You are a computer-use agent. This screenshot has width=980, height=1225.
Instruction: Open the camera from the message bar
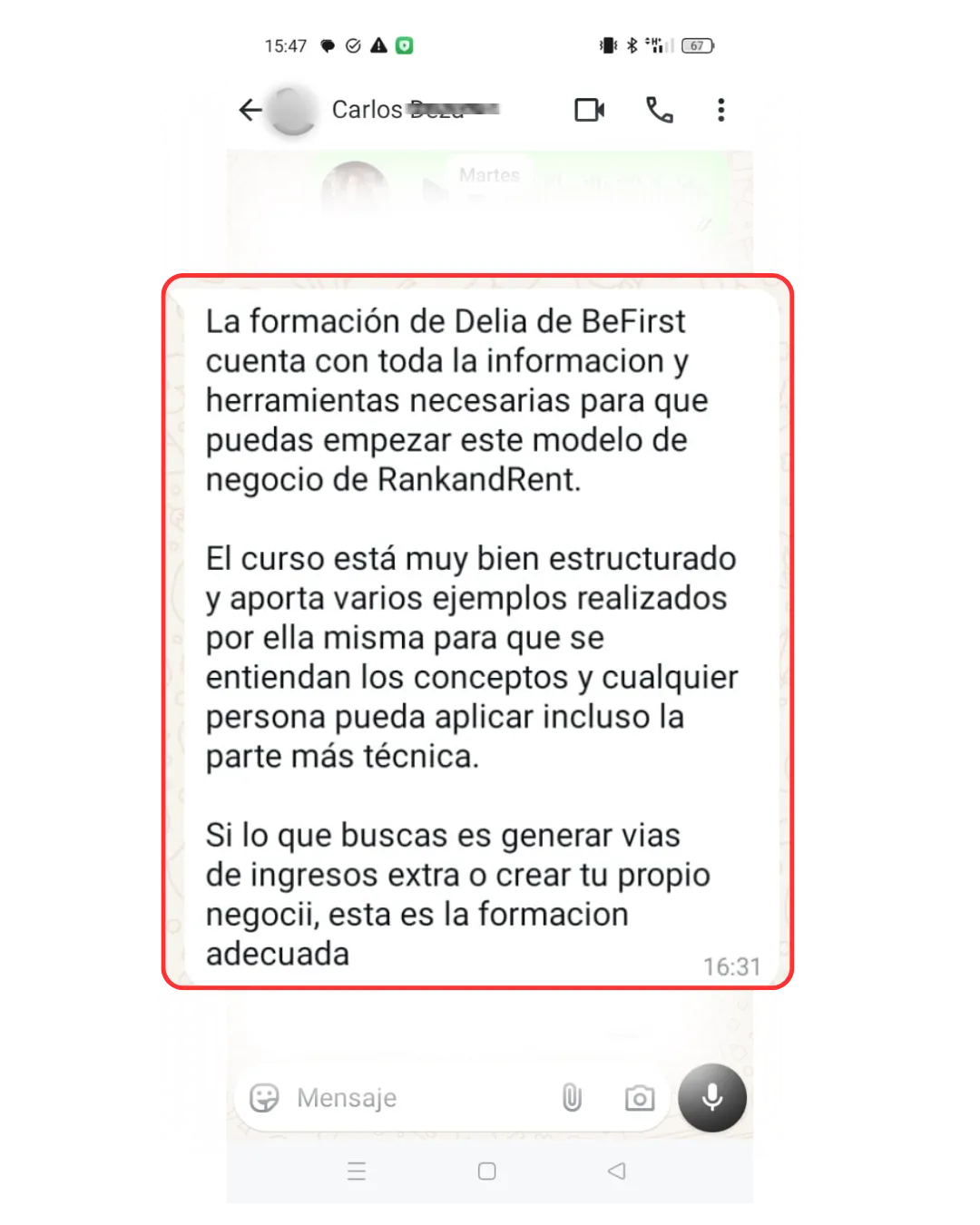point(640,1098)
